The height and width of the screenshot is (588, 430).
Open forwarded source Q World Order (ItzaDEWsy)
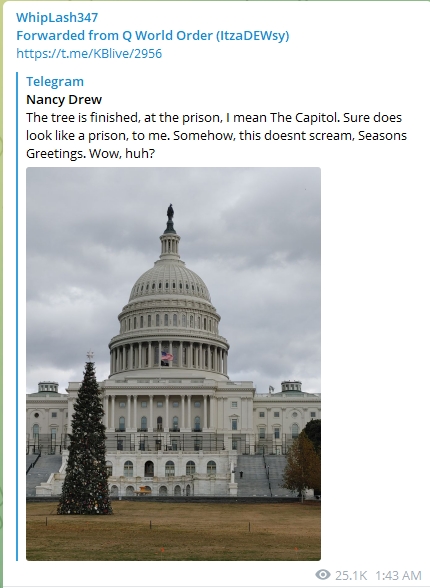point(205,36)
